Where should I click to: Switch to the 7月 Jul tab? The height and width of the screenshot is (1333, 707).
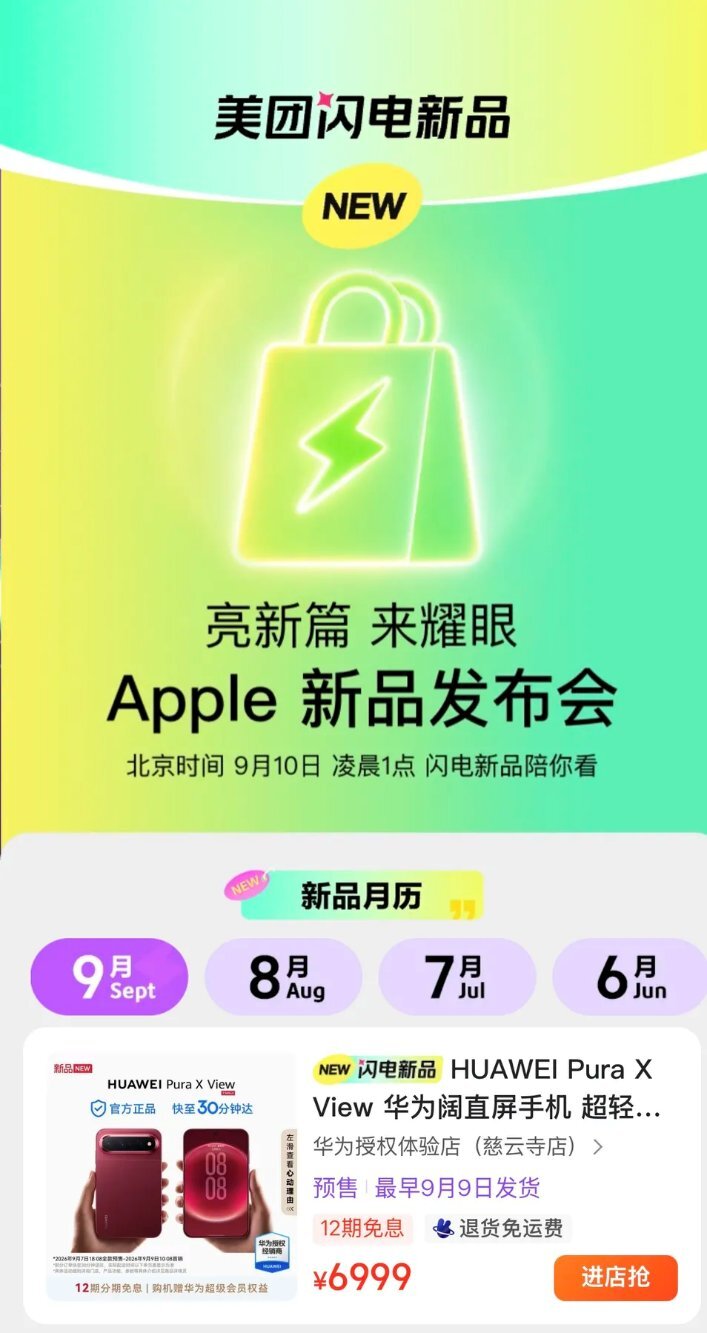coord(457,977)
